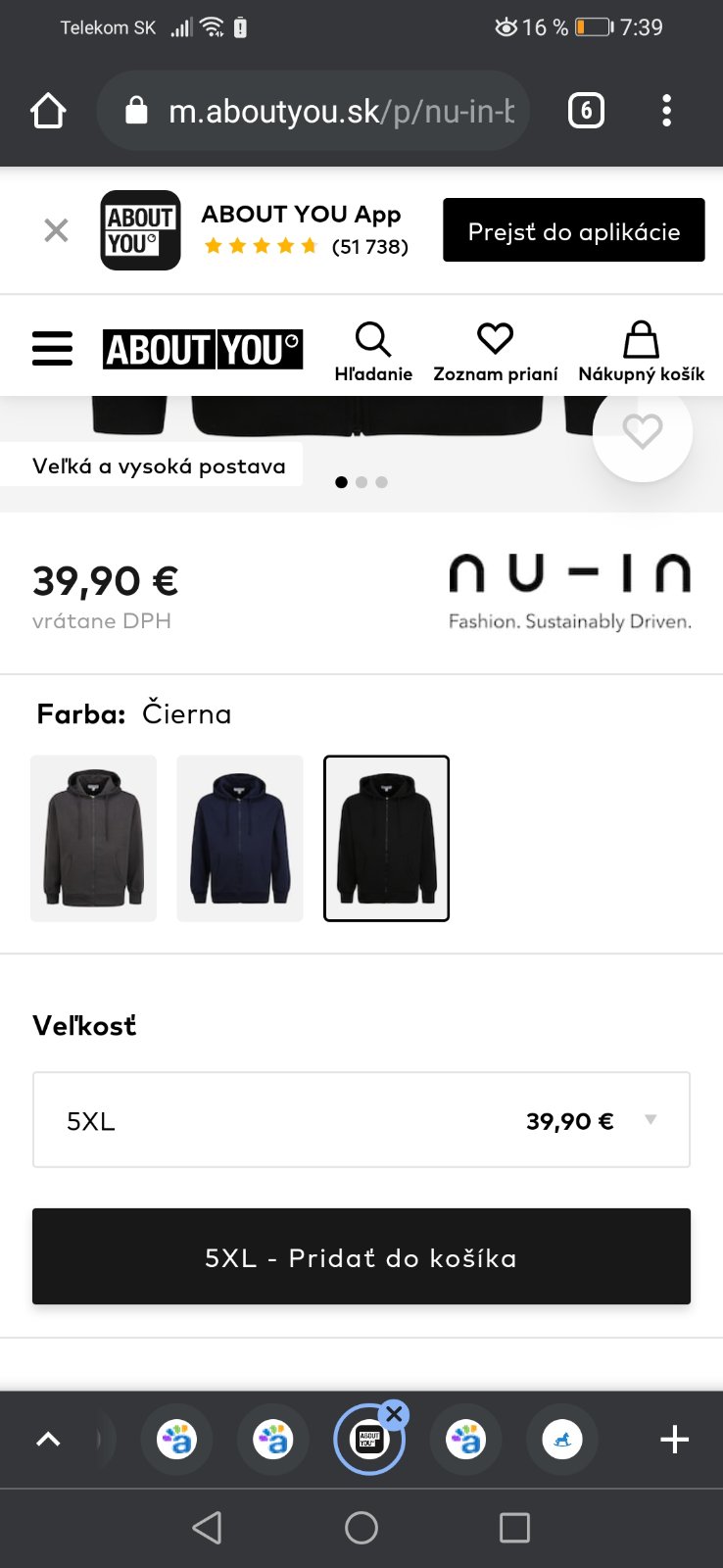This screenshot has height=1568, width=723.
Task: Open the browser overflow menu
Action: pos(666,111)
